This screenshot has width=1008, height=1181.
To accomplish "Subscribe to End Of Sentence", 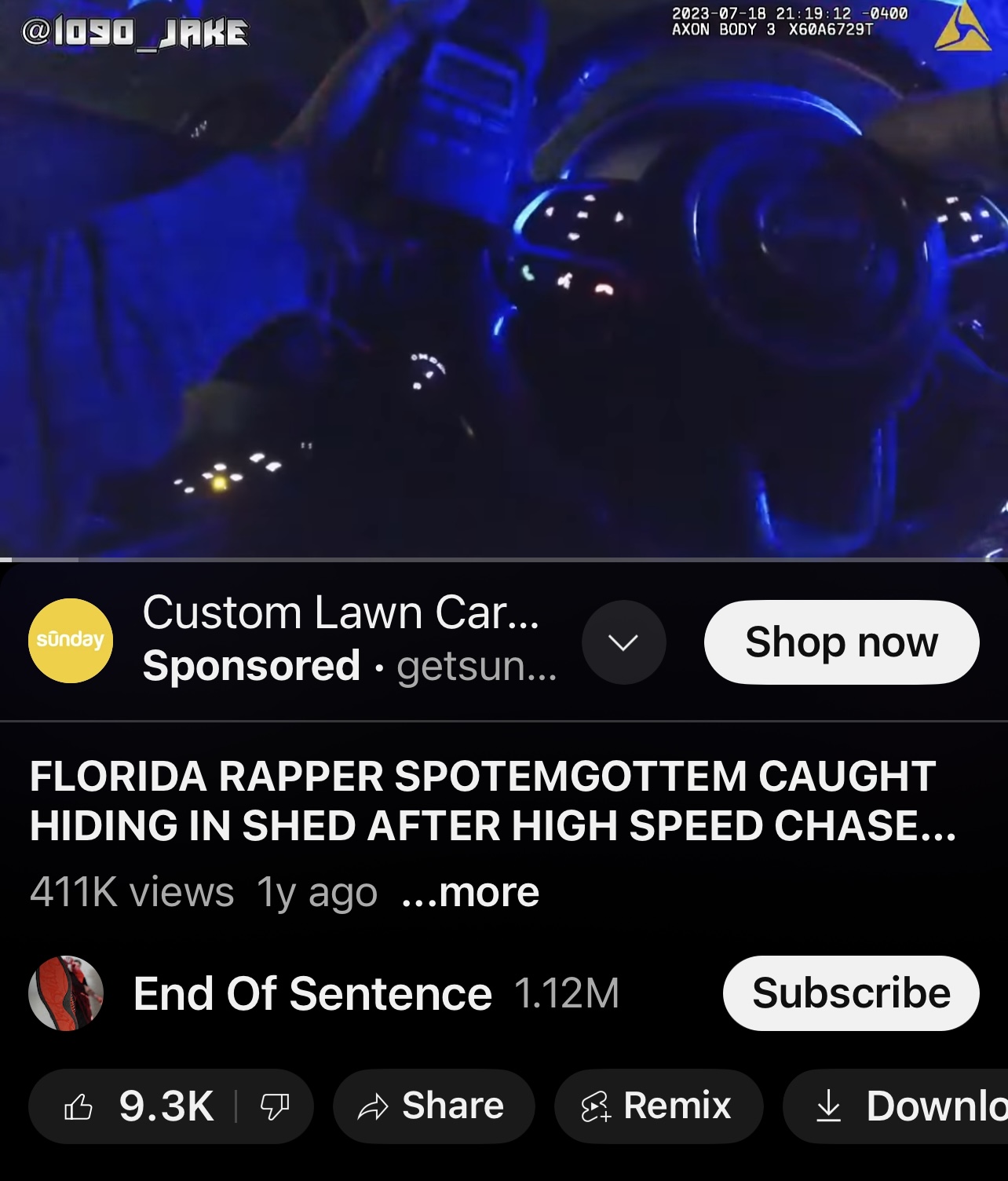I will (850, 993).
